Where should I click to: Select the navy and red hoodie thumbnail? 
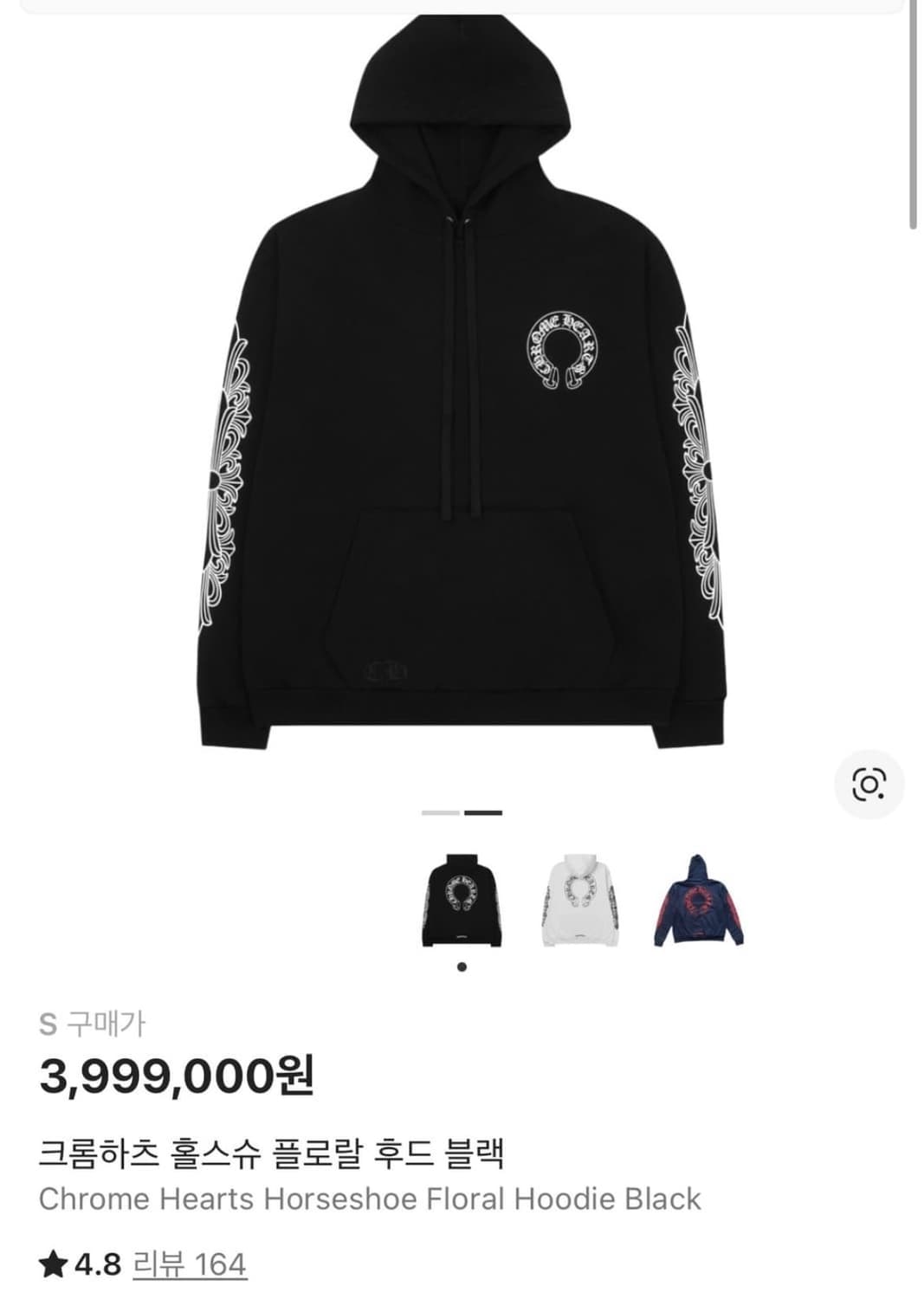pos(698,900)
